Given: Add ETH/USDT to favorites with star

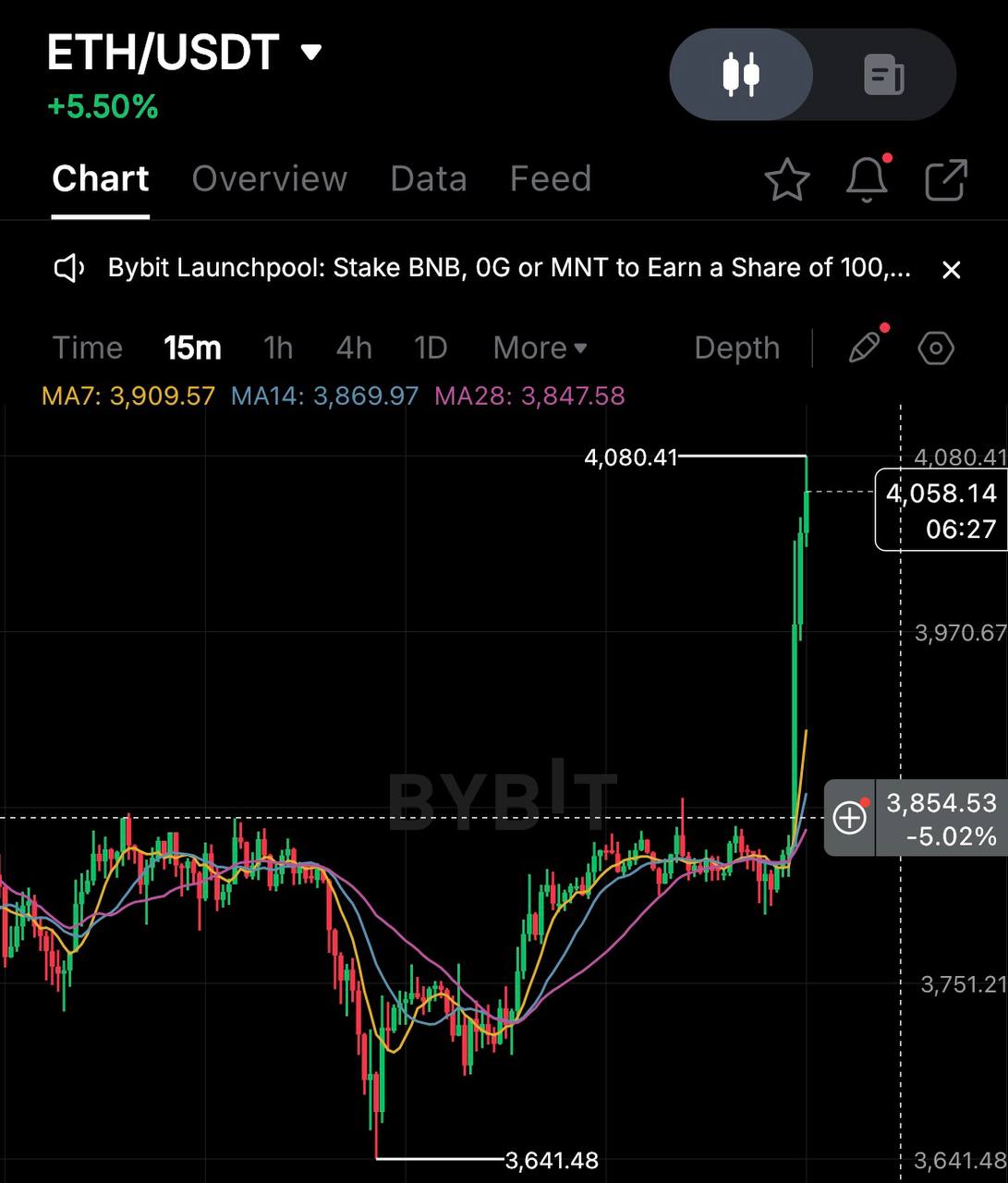Looking at the screenshot, I should [787, 179].
